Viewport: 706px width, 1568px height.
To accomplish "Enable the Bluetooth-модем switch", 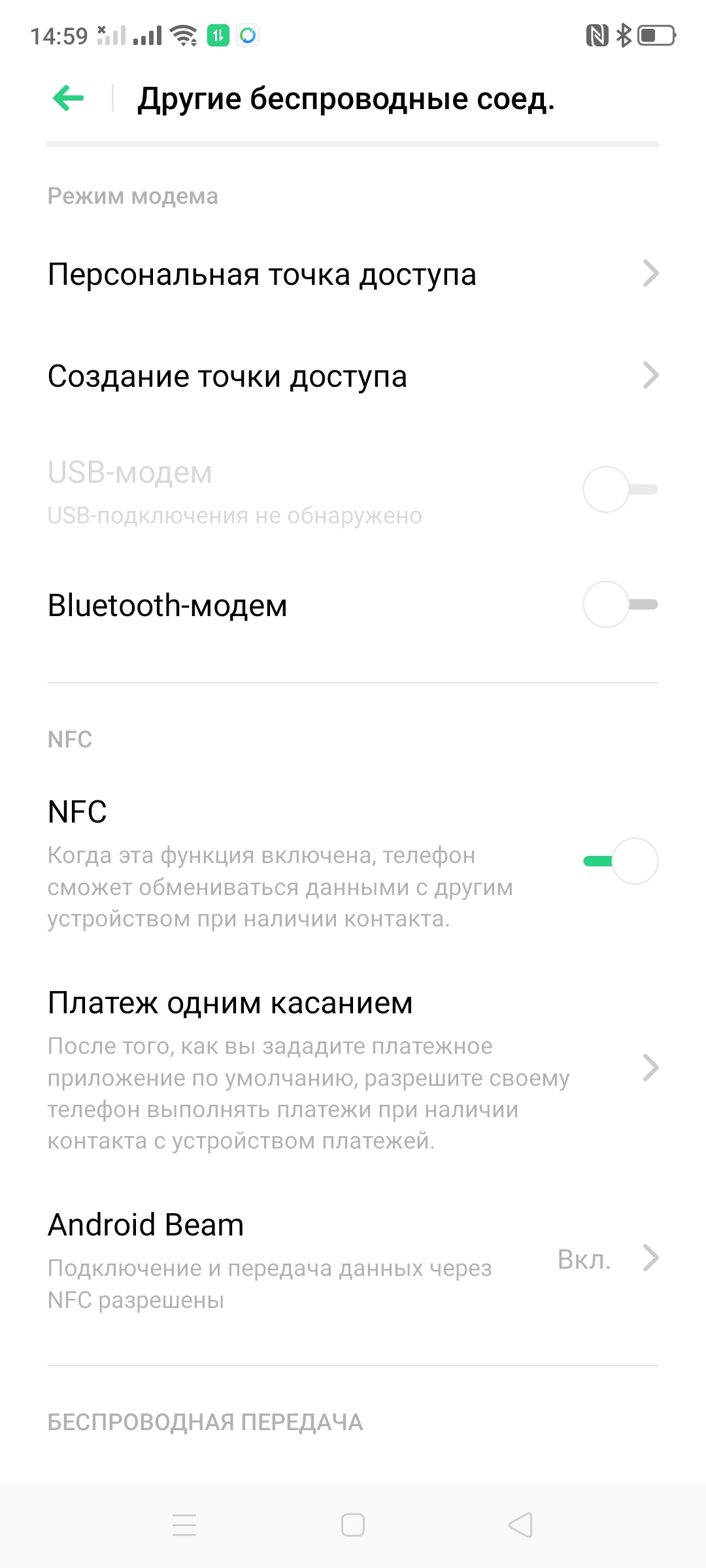I will (620, 605).
